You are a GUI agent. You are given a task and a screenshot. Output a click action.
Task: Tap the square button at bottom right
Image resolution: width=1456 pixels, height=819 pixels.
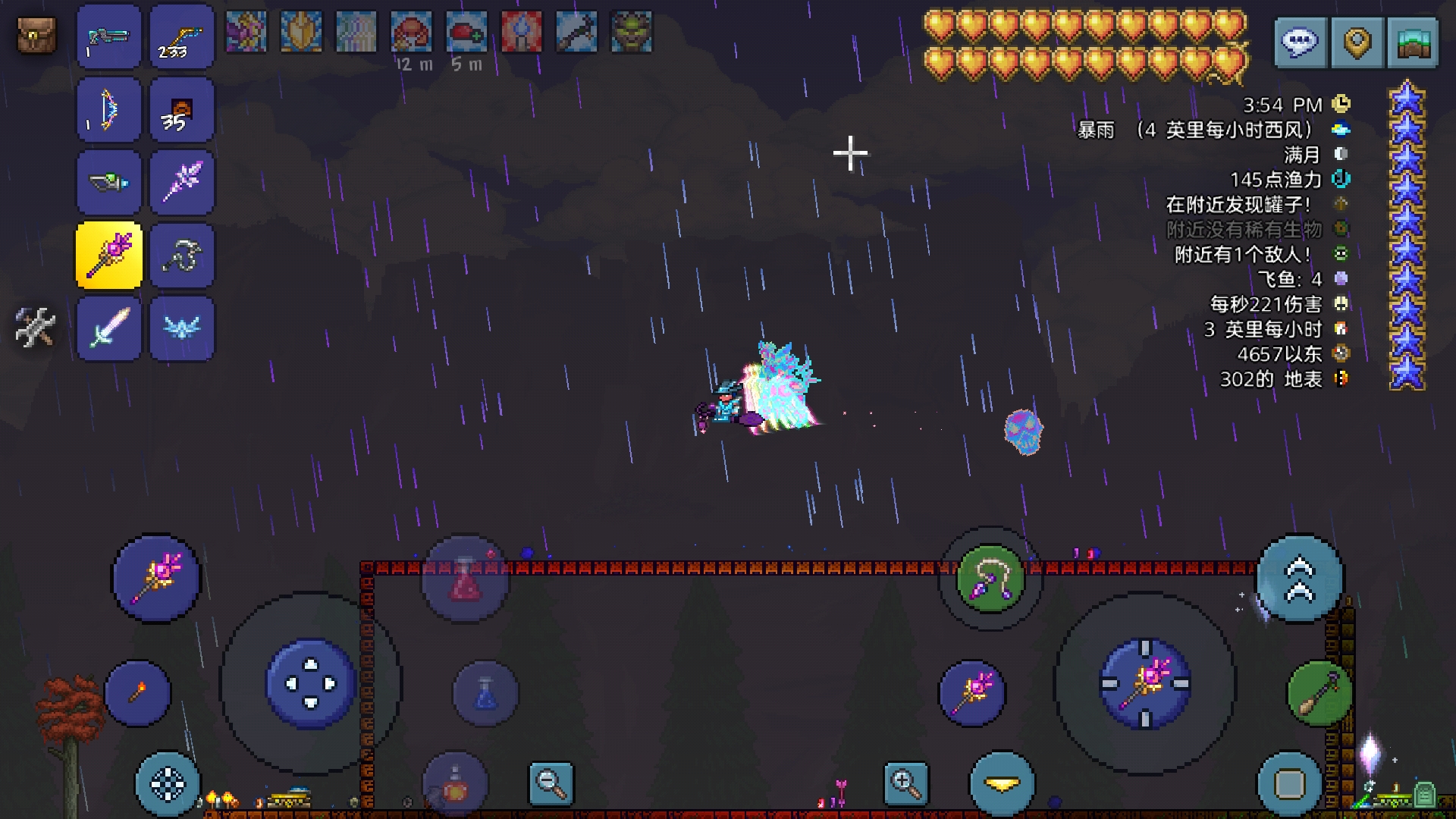click(x=1289, y=784)
